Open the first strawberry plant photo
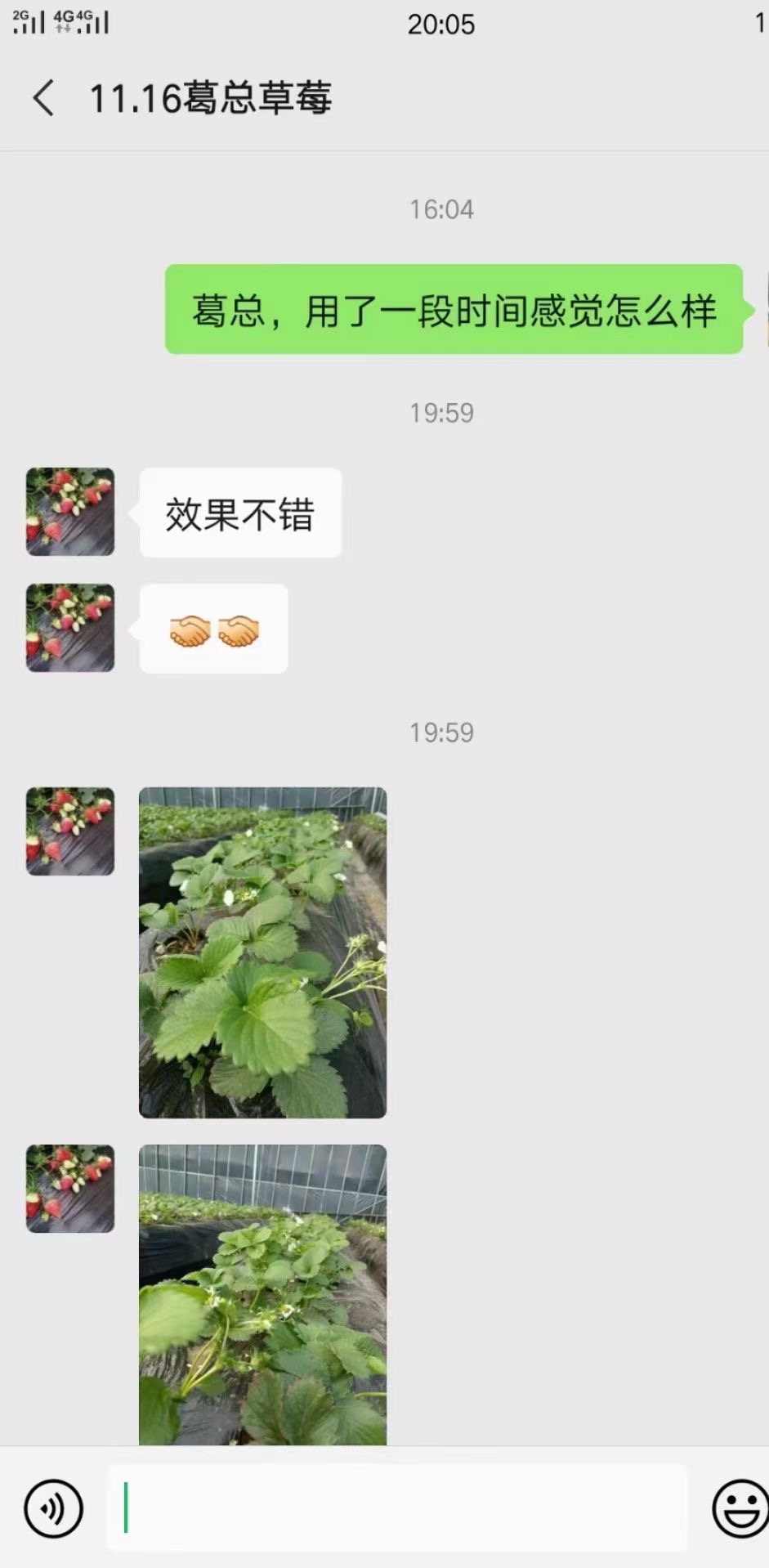Image resolution: width=769 pixels, height=1568 pixels. (x=262, y=952)
